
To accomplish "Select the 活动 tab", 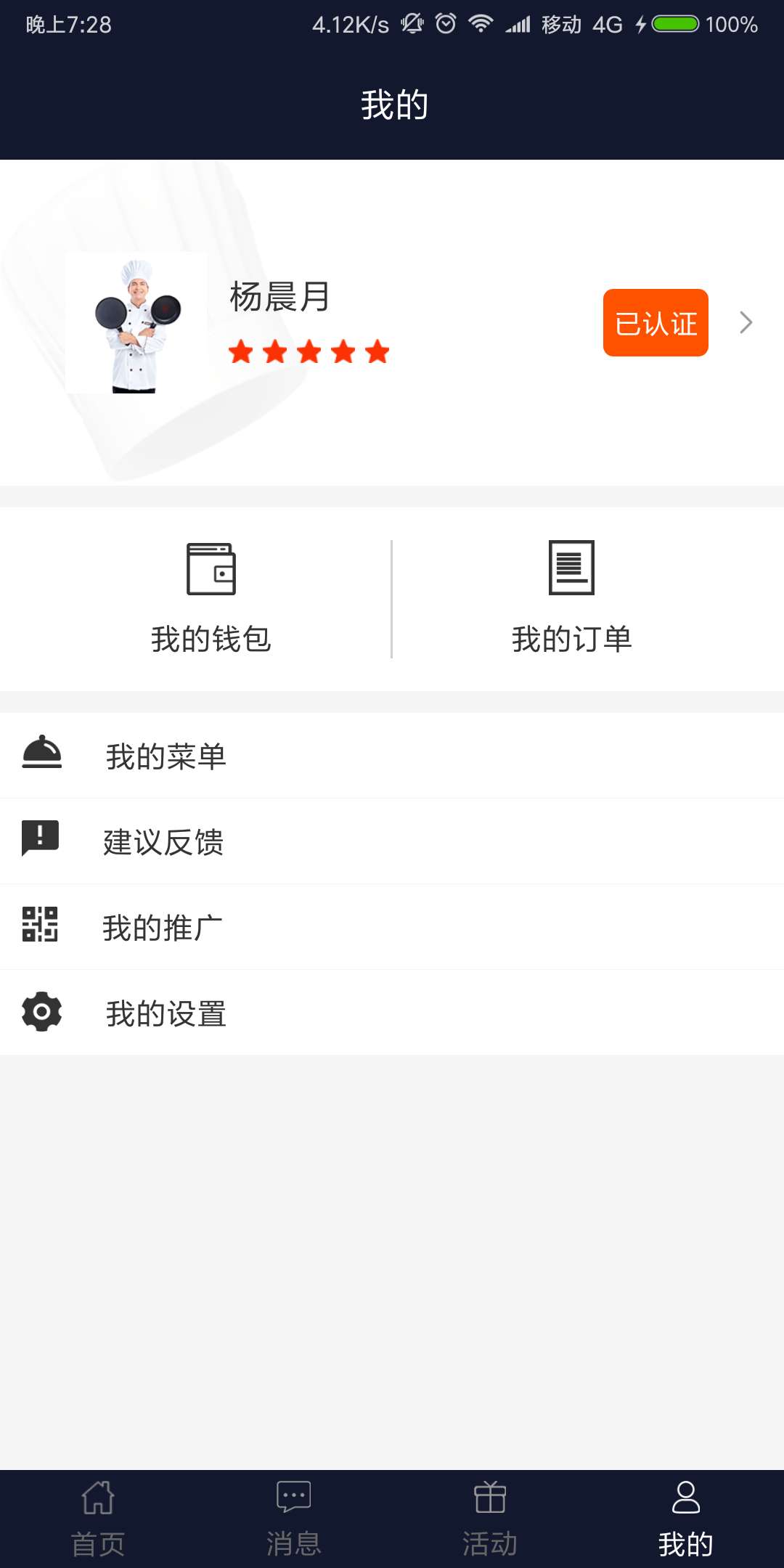I will [x=490, y=1519].
